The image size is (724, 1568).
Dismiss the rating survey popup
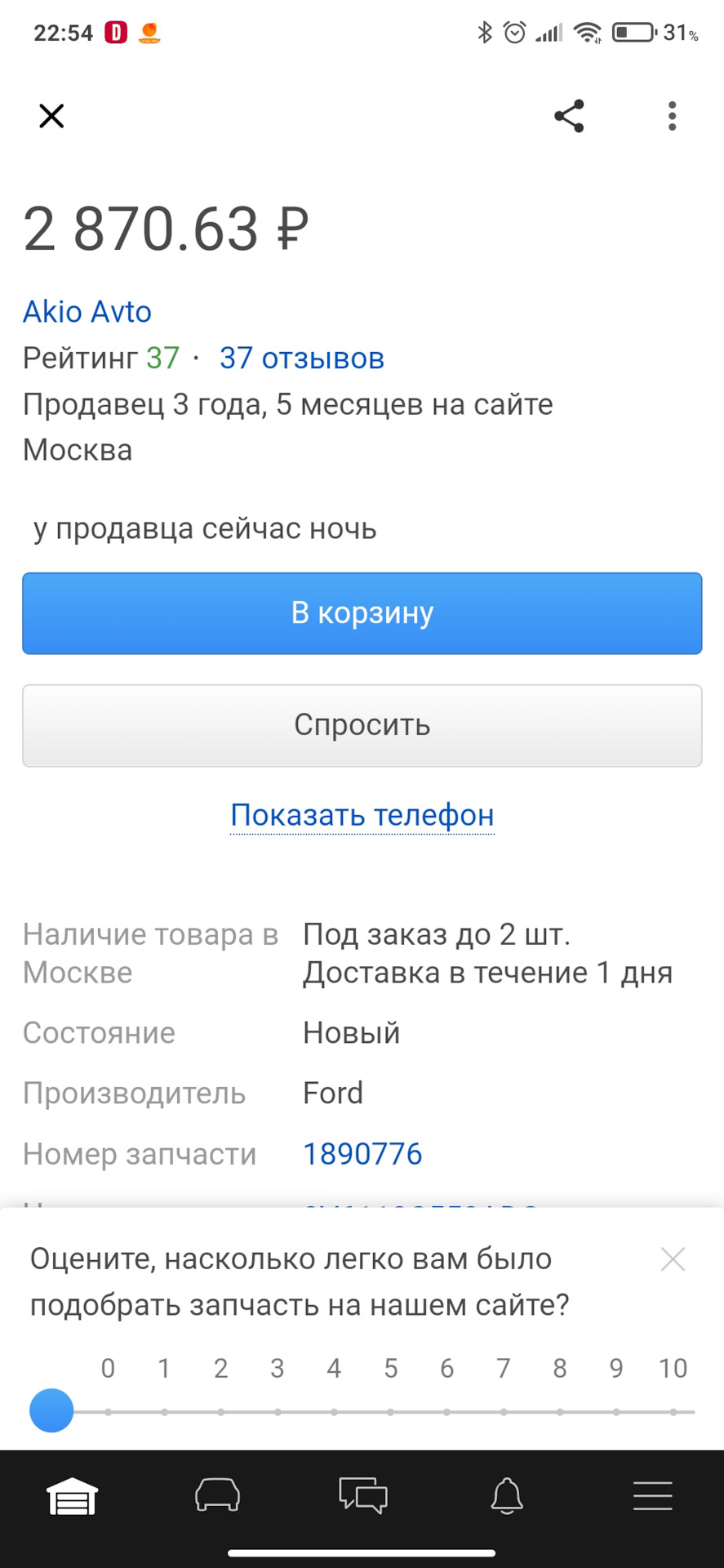[x=673, y=1259]
